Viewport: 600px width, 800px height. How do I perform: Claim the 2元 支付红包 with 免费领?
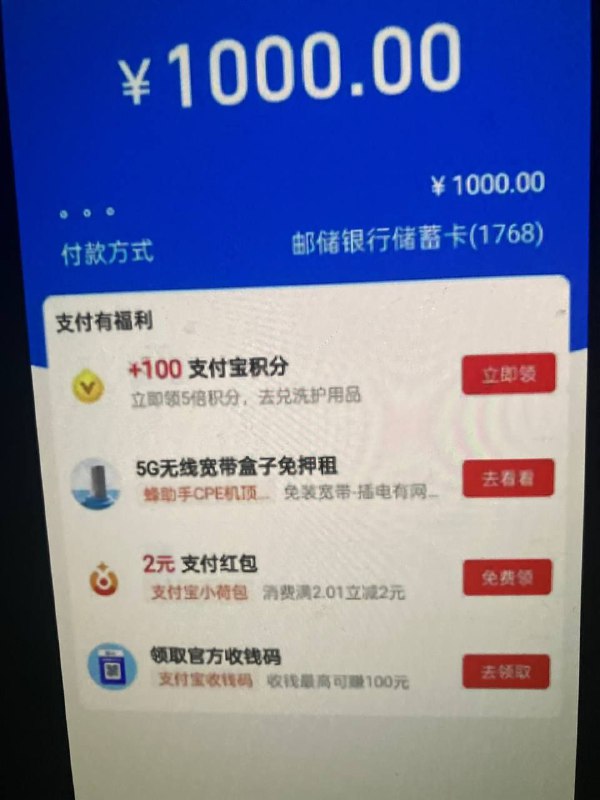508,576
